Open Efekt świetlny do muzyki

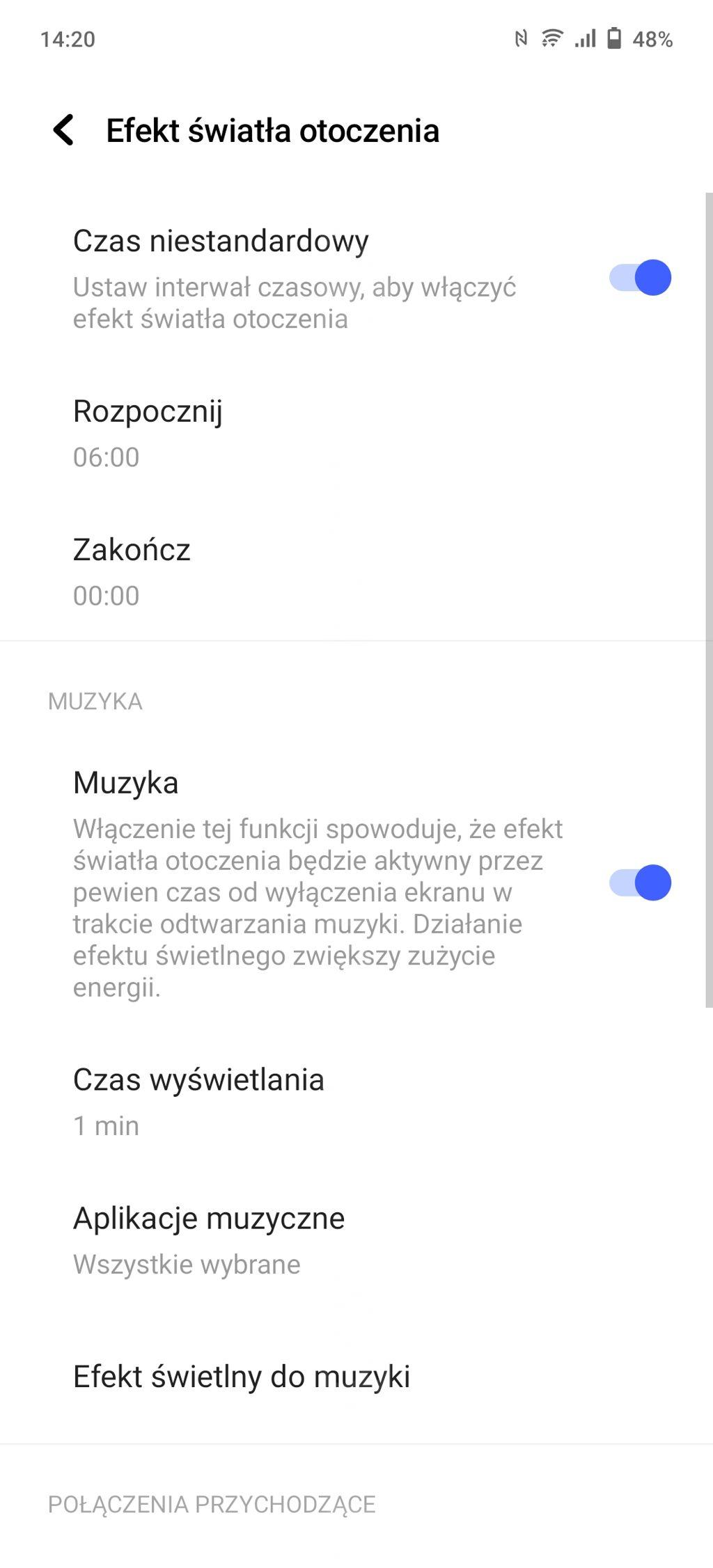point(356,1377)
